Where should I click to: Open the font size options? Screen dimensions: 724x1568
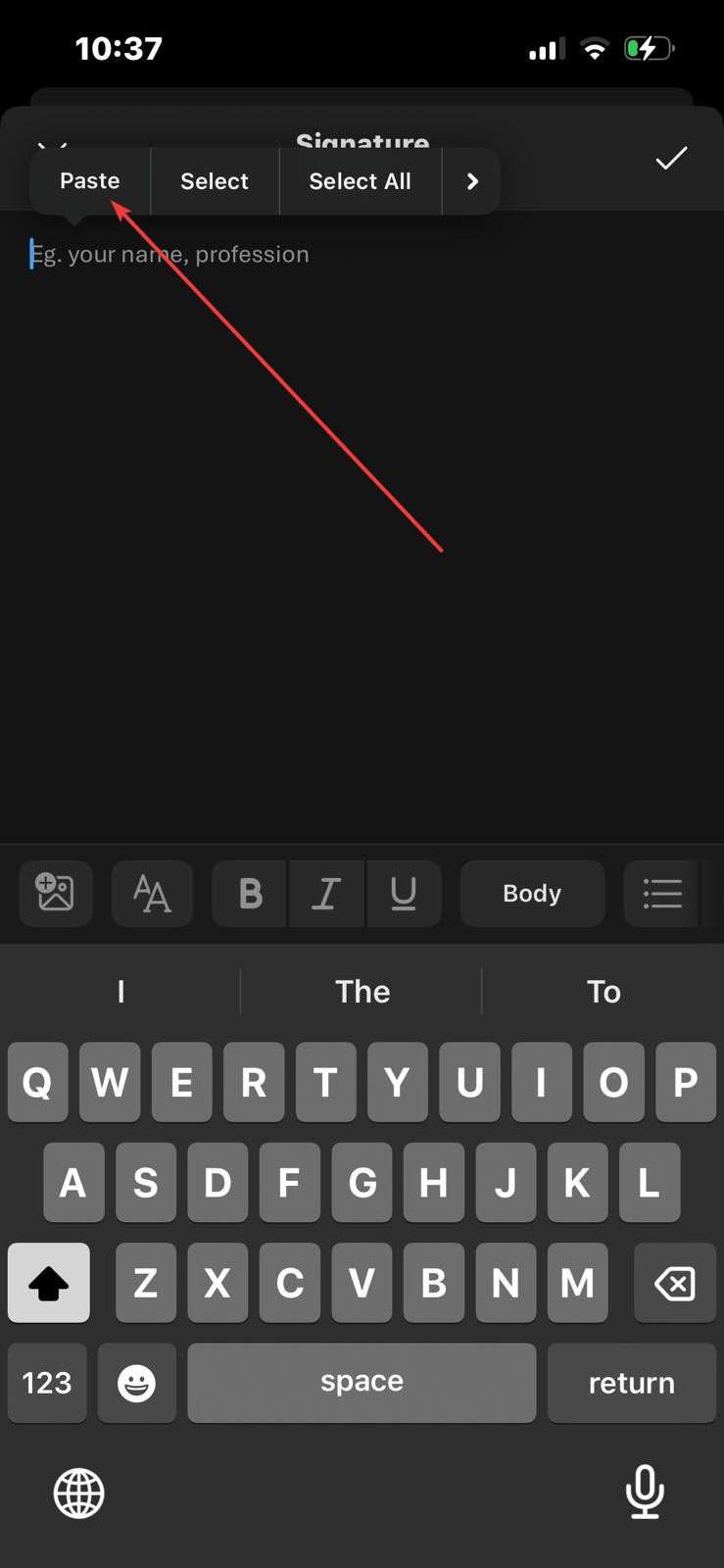152,893
